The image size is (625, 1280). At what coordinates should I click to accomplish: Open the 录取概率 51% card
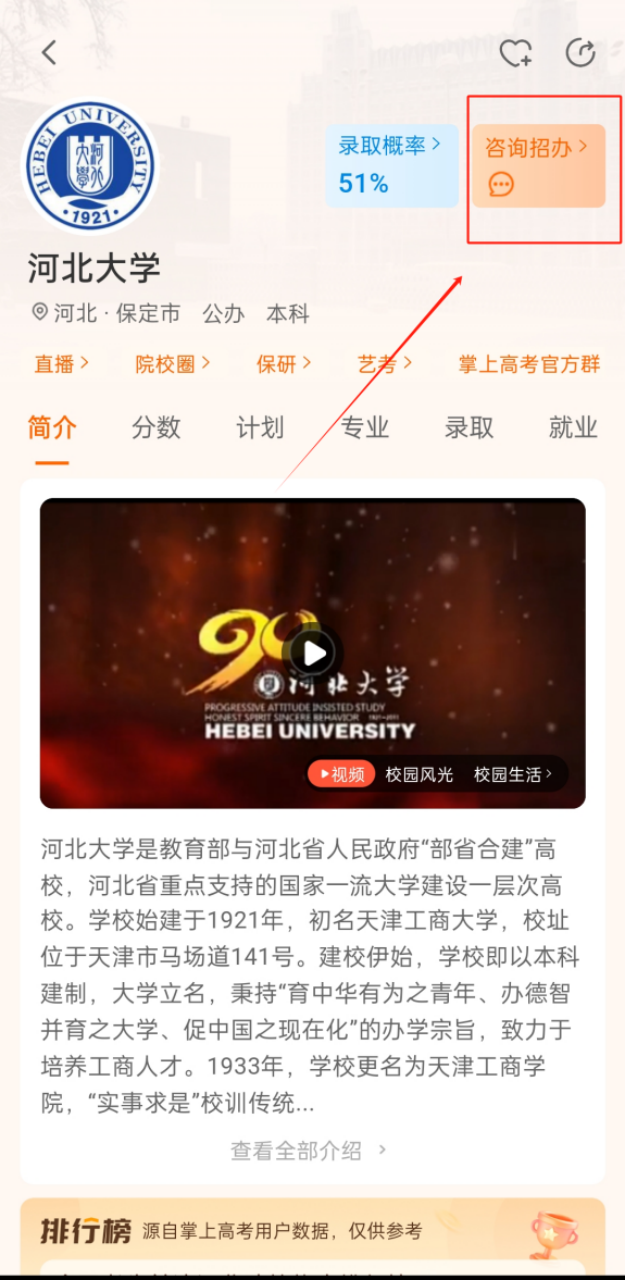point(391,165)
